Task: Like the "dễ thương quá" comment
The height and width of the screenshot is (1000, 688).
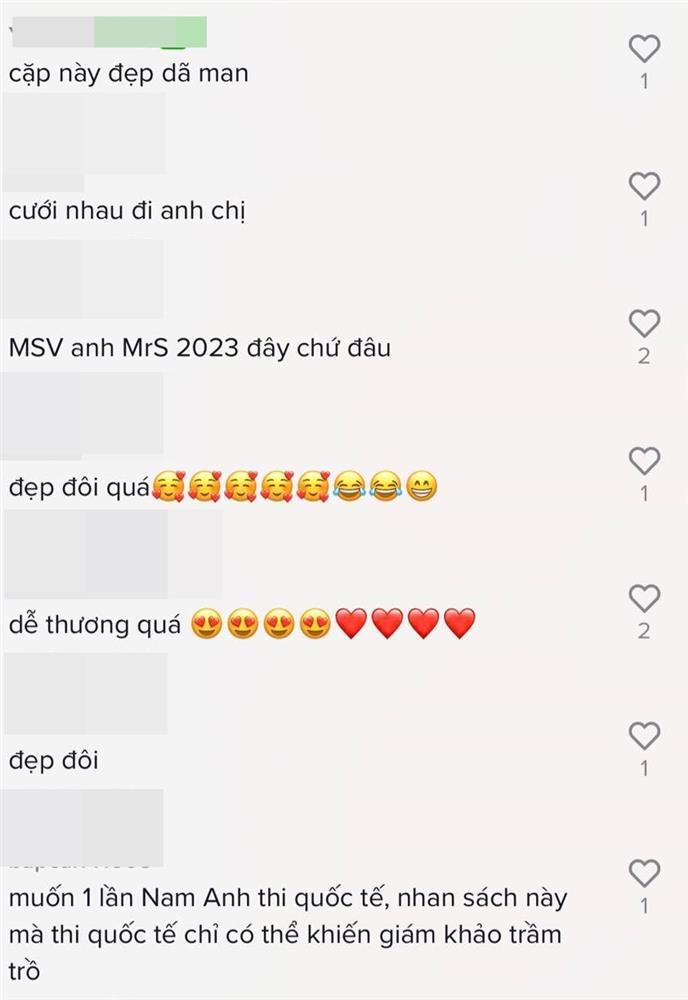Action: pyautogui.click(x=644, y=598)
